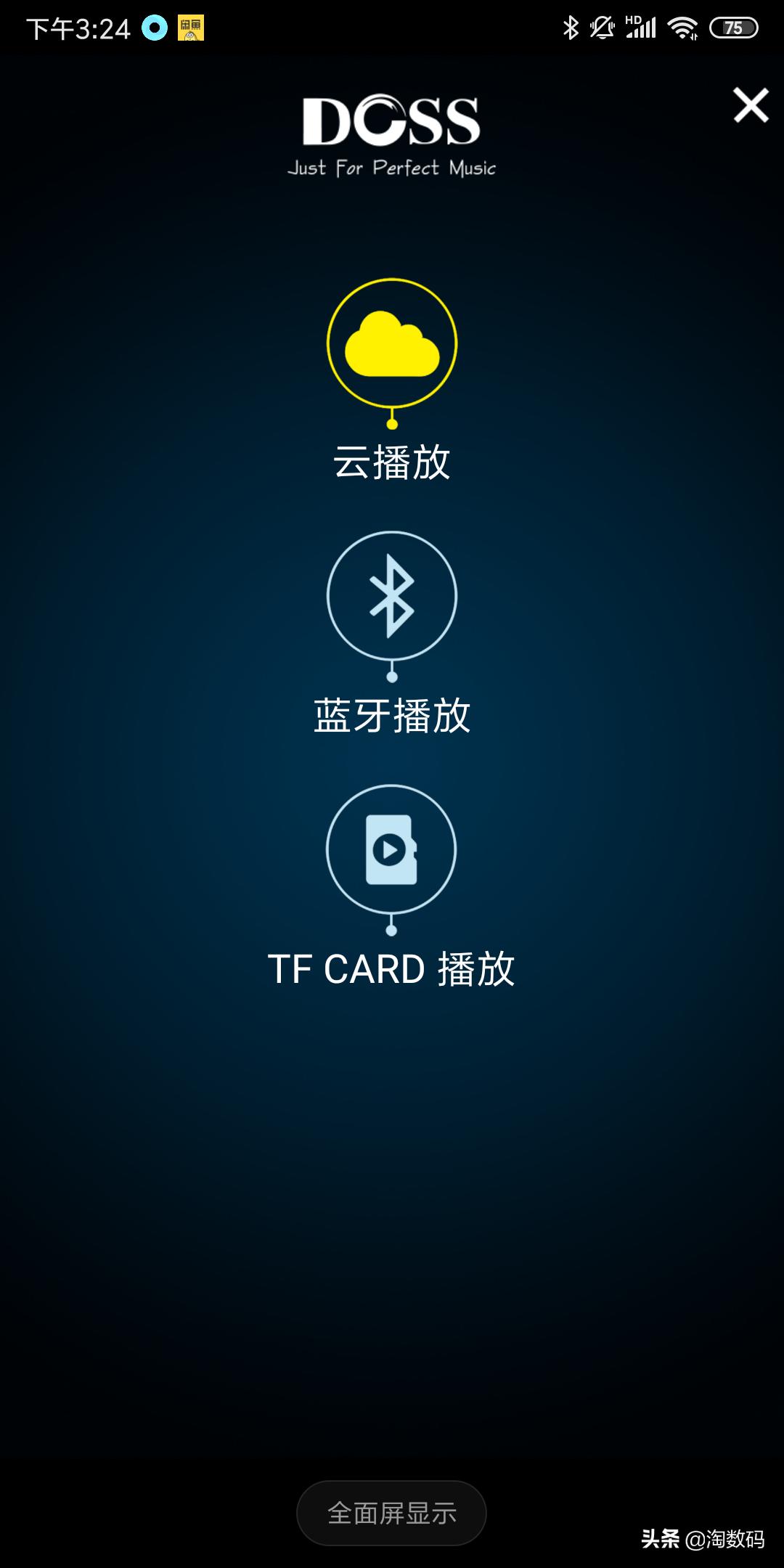Tap the battery indicator showing 75
The height and width of the screenshot is (1568, 784).
pyautogui.click(x=735, y=28)
